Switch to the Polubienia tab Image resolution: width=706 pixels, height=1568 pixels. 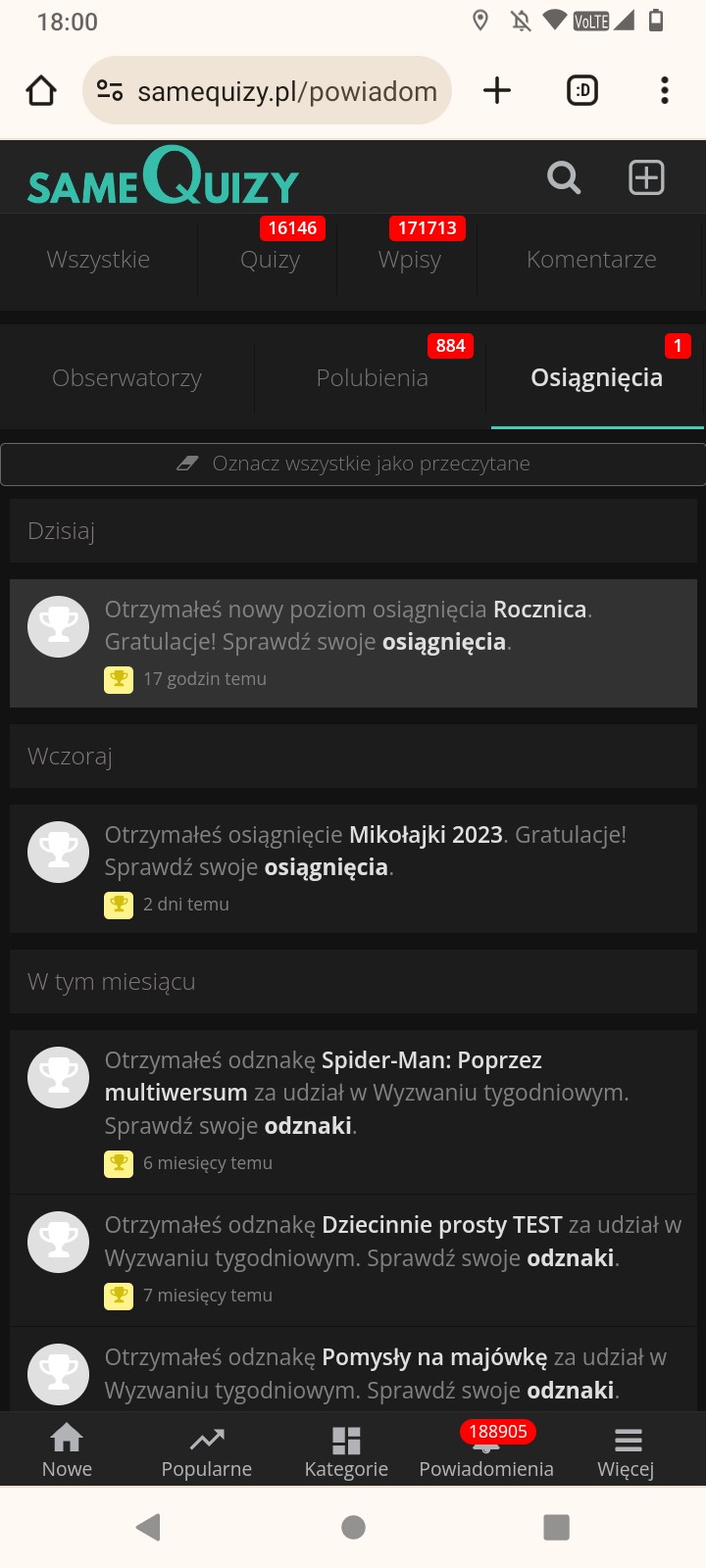(x=372, y=378)
